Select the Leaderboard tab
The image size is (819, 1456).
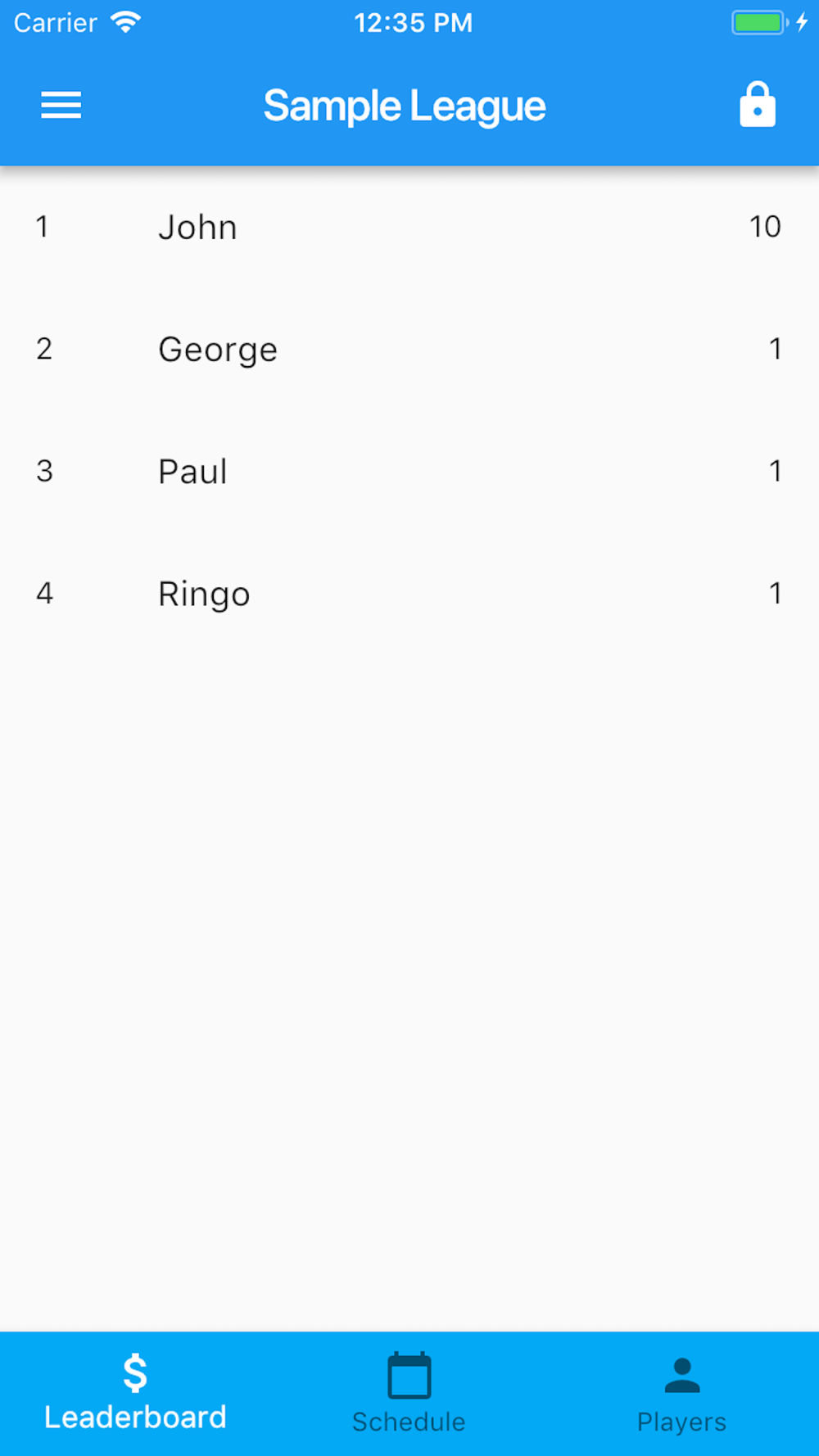pos(136,1394)
